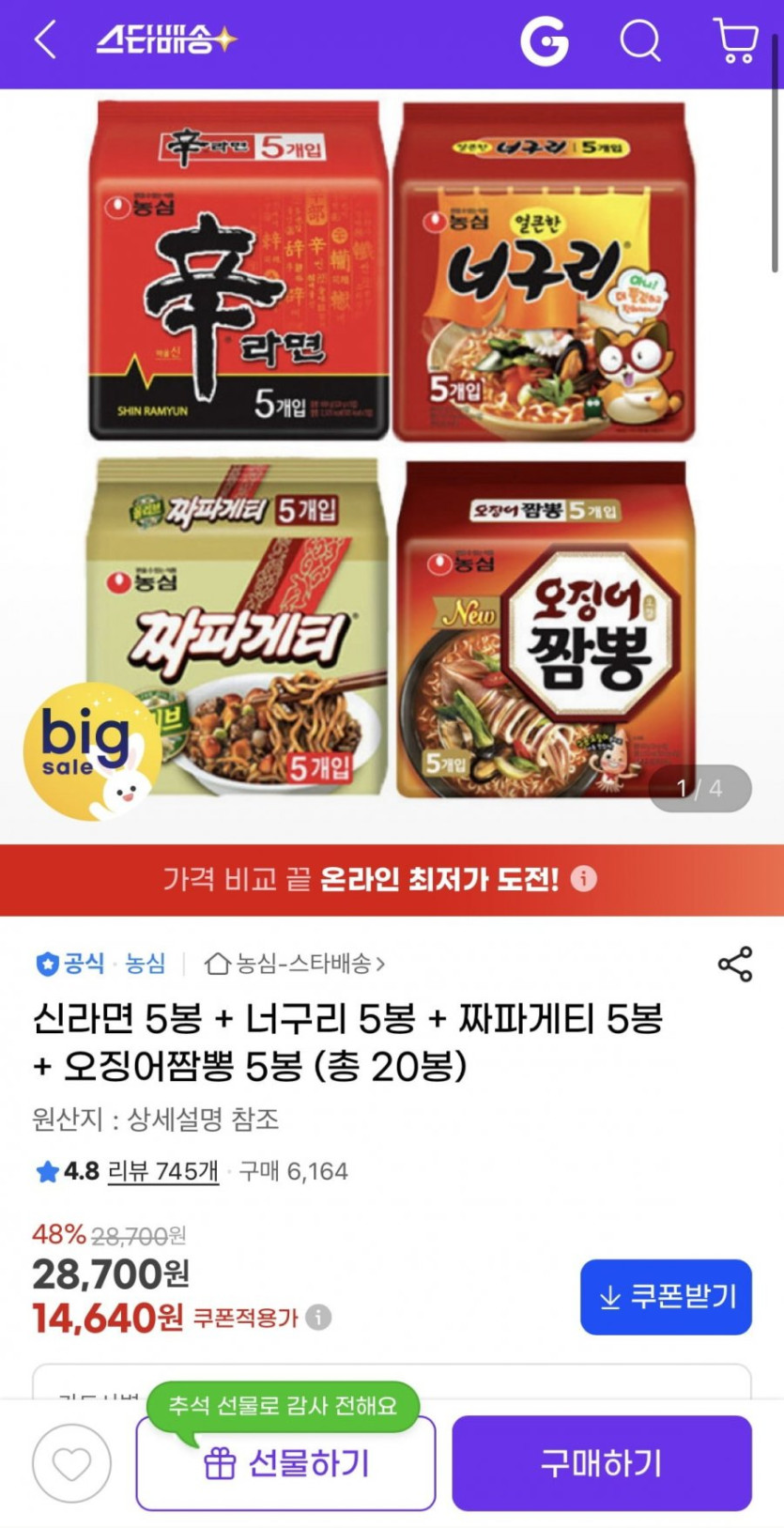Open info icon on lowest price banner

584,879
